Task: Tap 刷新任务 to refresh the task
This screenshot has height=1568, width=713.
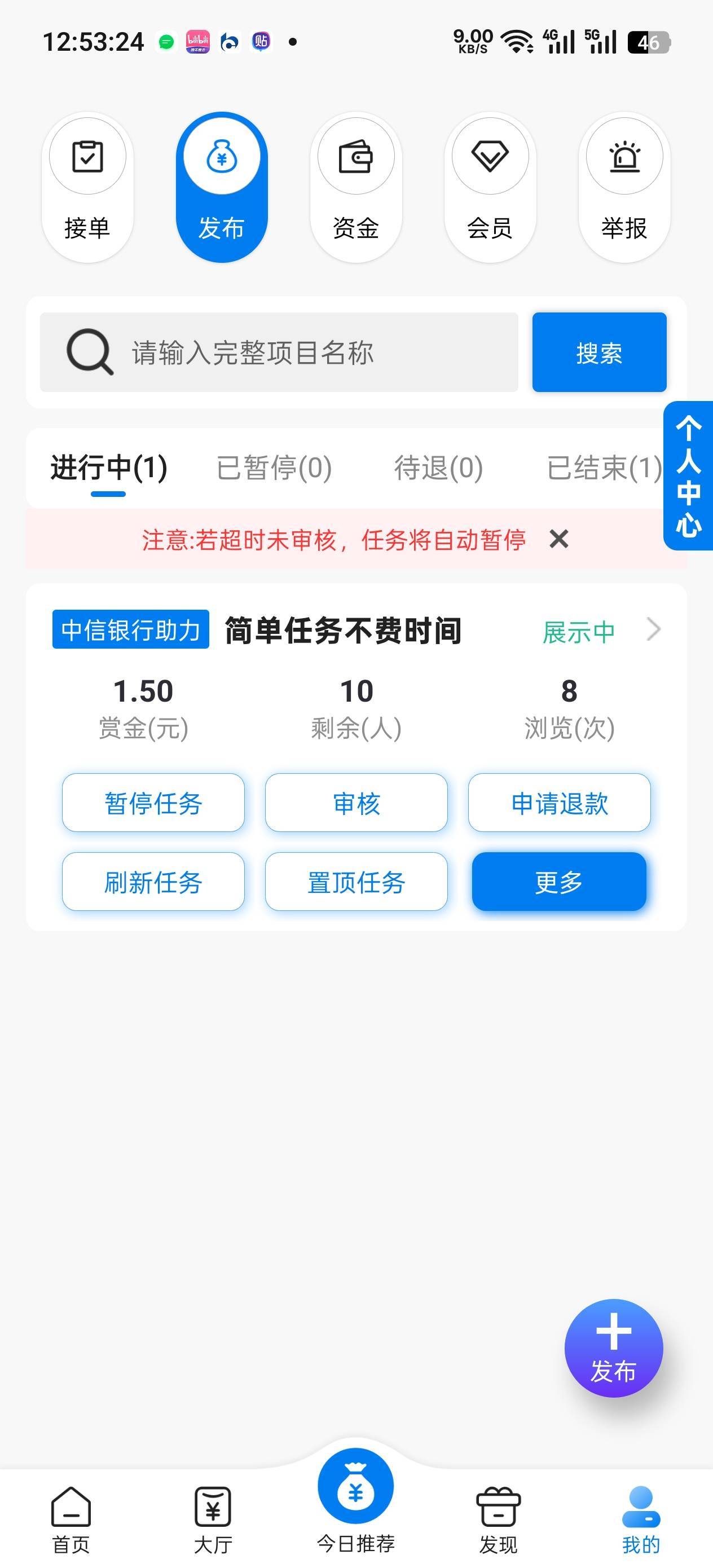Action: [153, 882]
